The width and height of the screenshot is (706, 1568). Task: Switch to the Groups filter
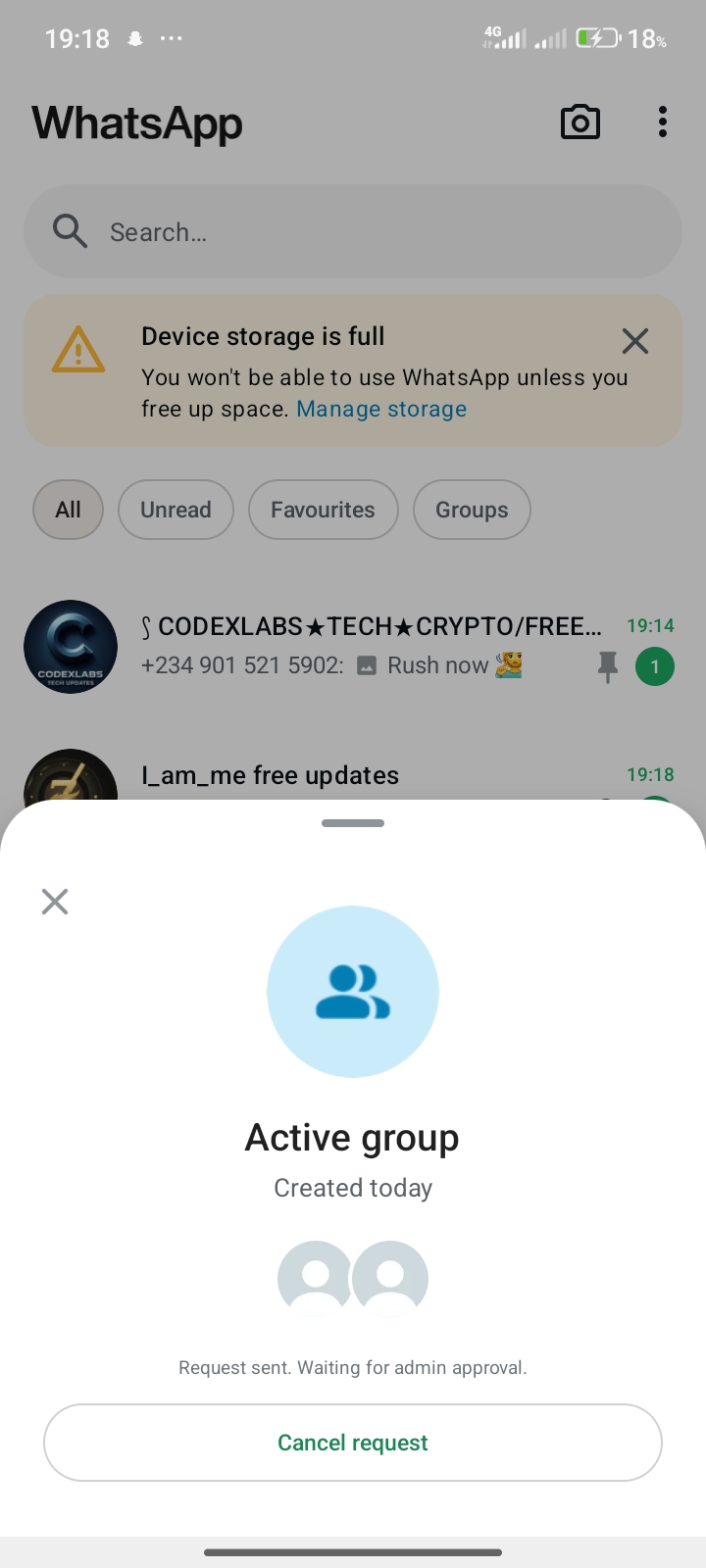472,510
